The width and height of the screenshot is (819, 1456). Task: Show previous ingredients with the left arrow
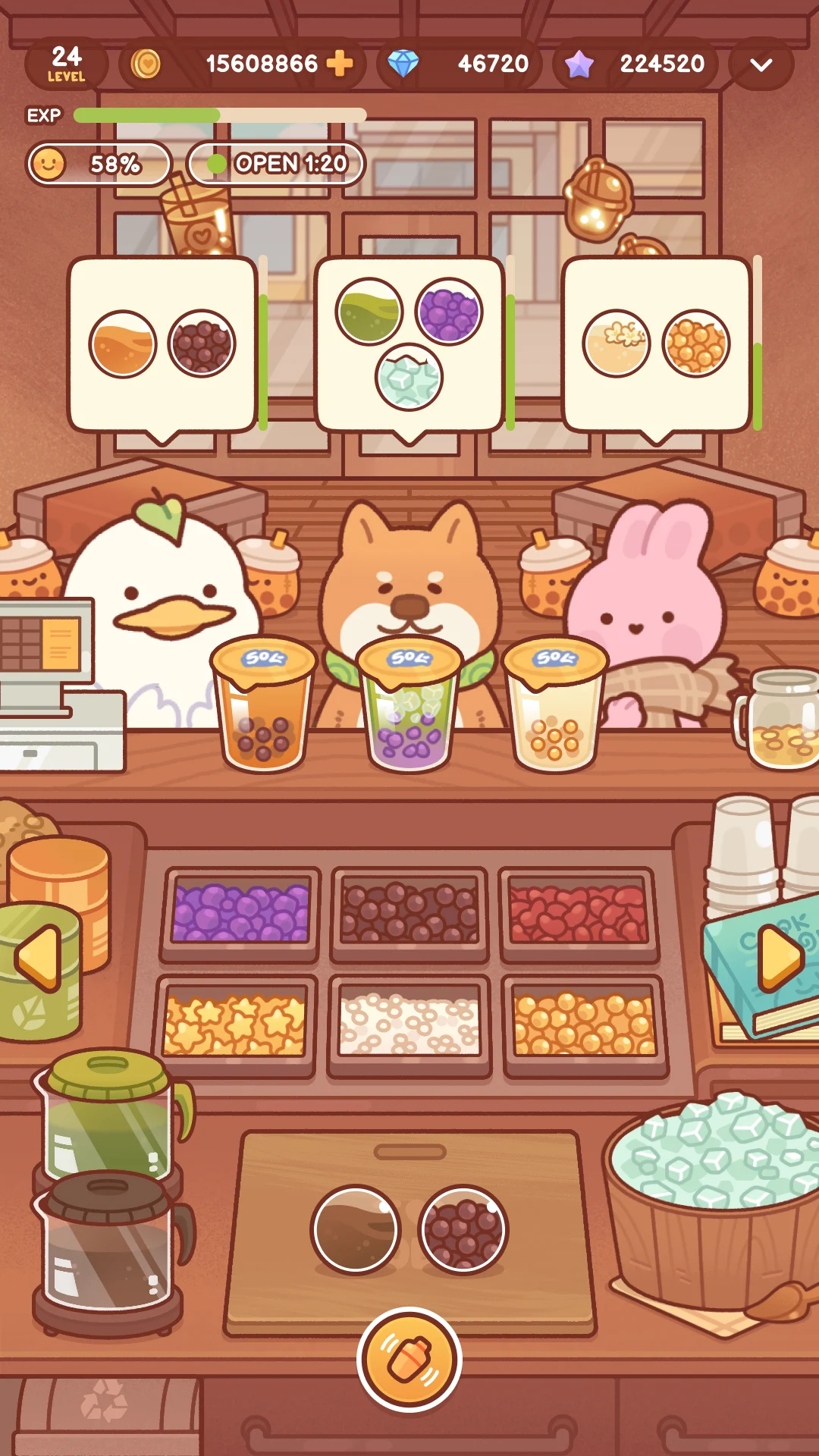38,959
